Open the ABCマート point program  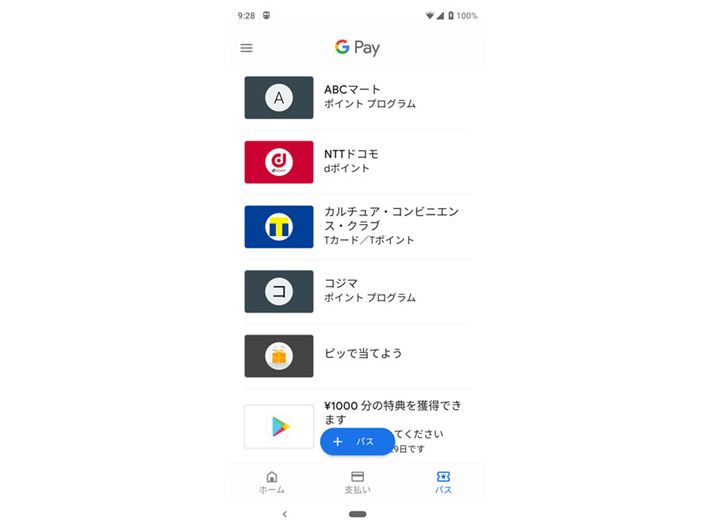coord(357,97)
